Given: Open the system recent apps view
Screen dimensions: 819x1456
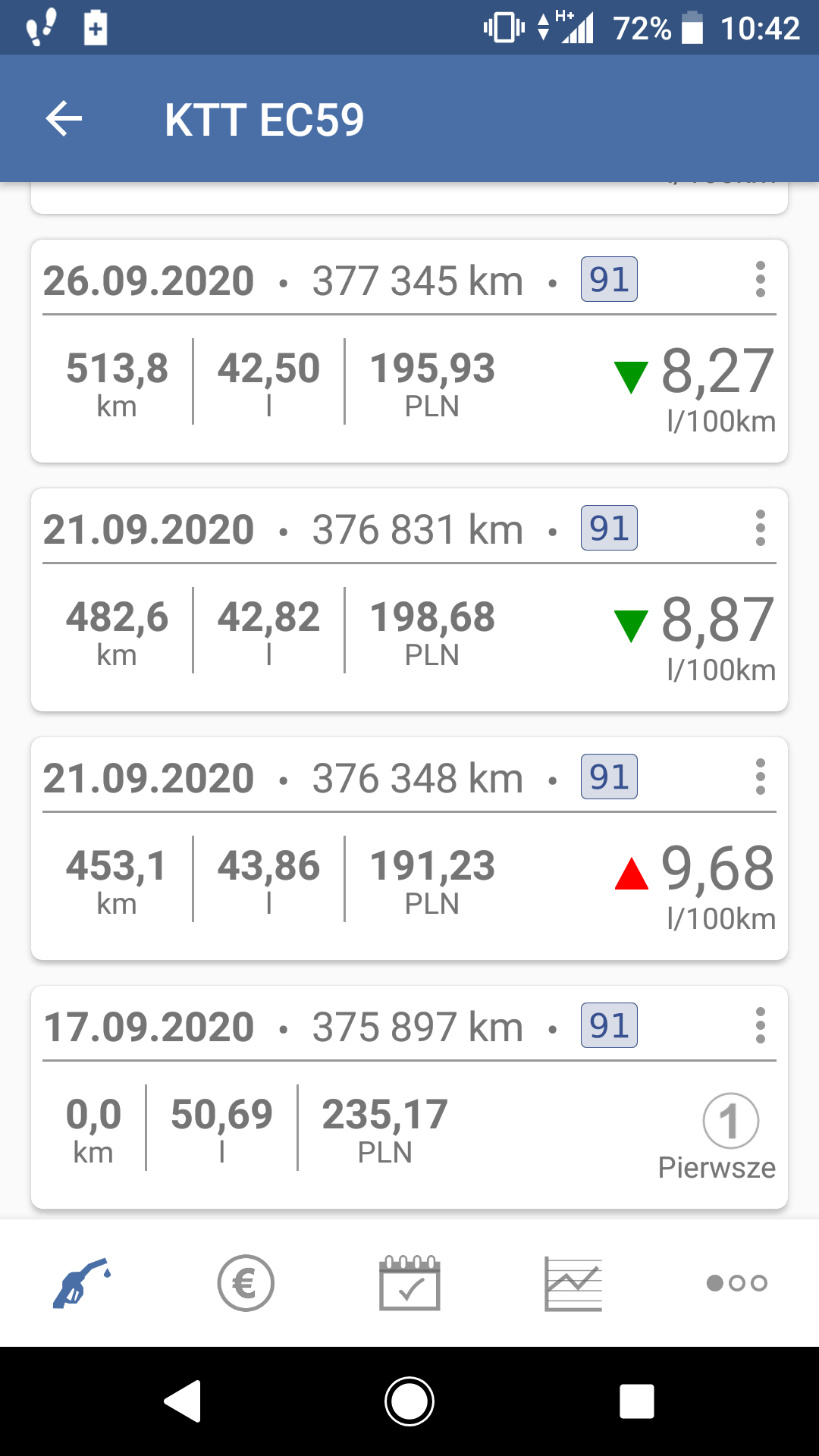Looking at the screenshot, I should [x=637, y=1401].
